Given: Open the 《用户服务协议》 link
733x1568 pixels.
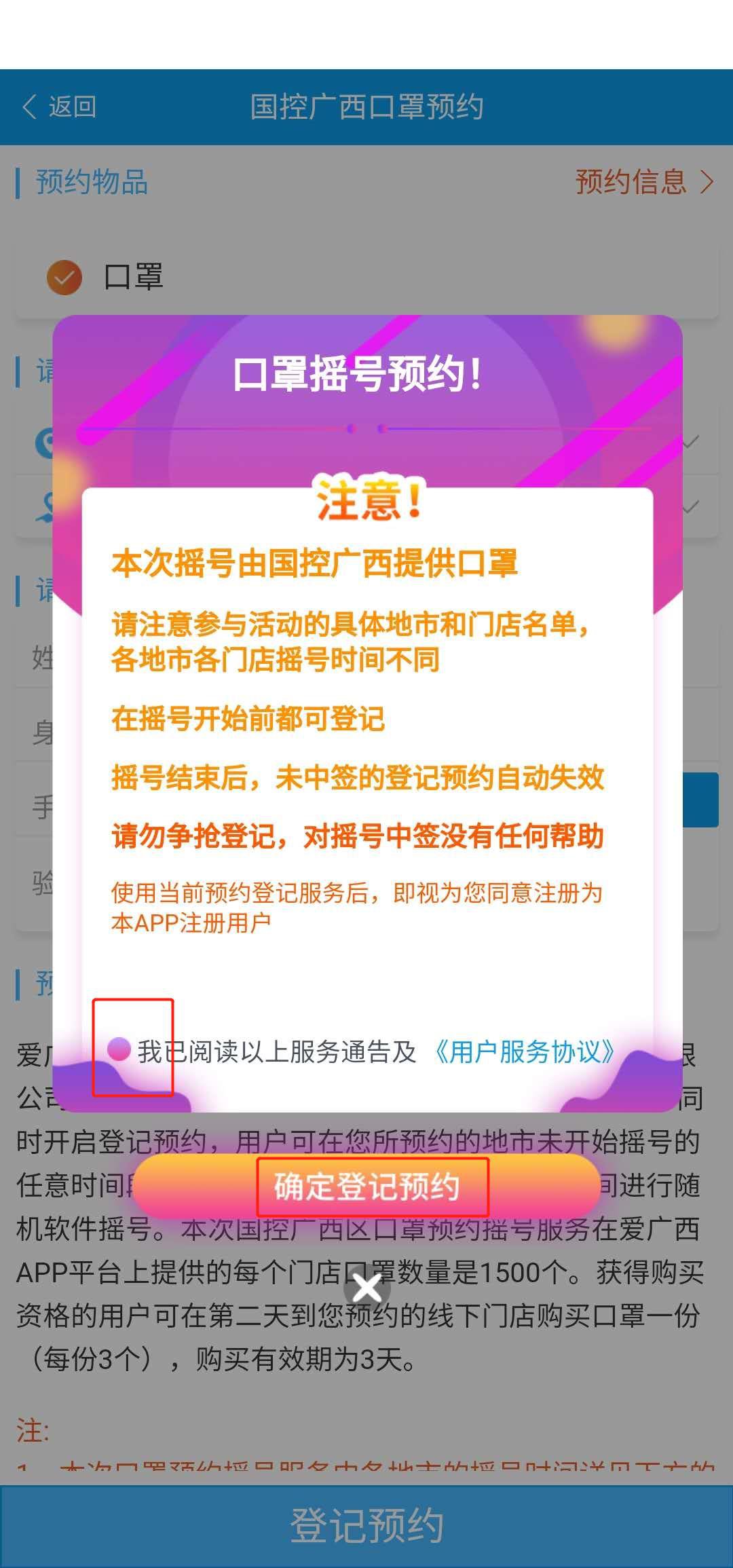Looking at the screenshot, I should [x=523, y=1051].
